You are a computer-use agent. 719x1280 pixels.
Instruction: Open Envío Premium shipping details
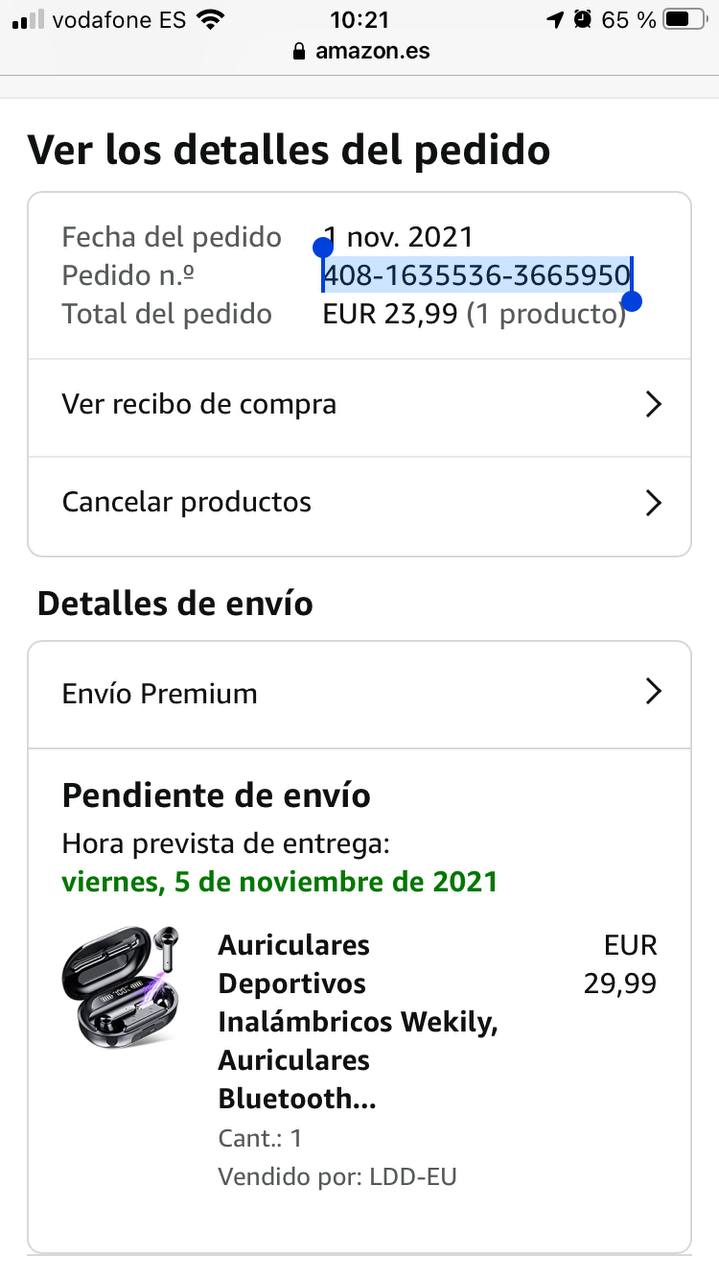tap(358, 693)
